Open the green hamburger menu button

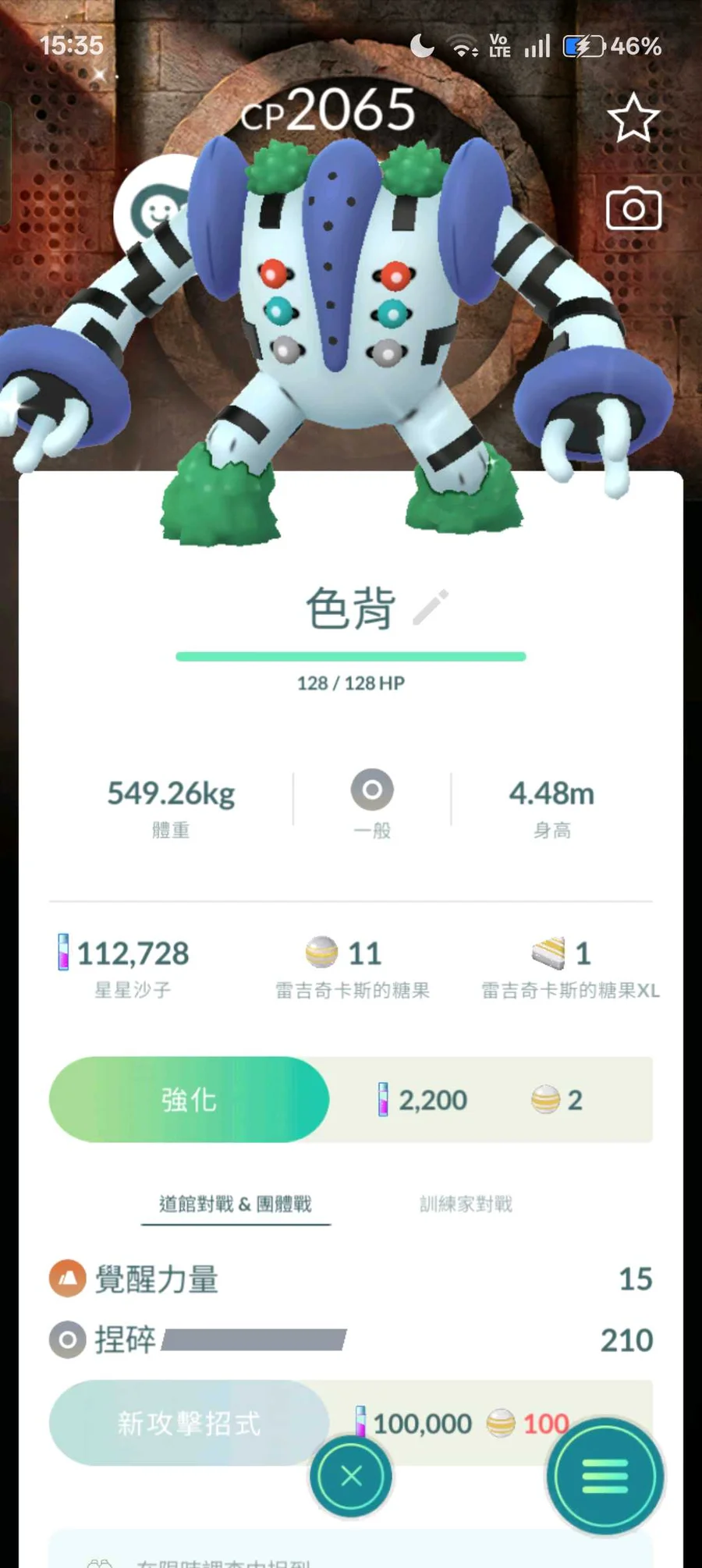pos(605,1476)
